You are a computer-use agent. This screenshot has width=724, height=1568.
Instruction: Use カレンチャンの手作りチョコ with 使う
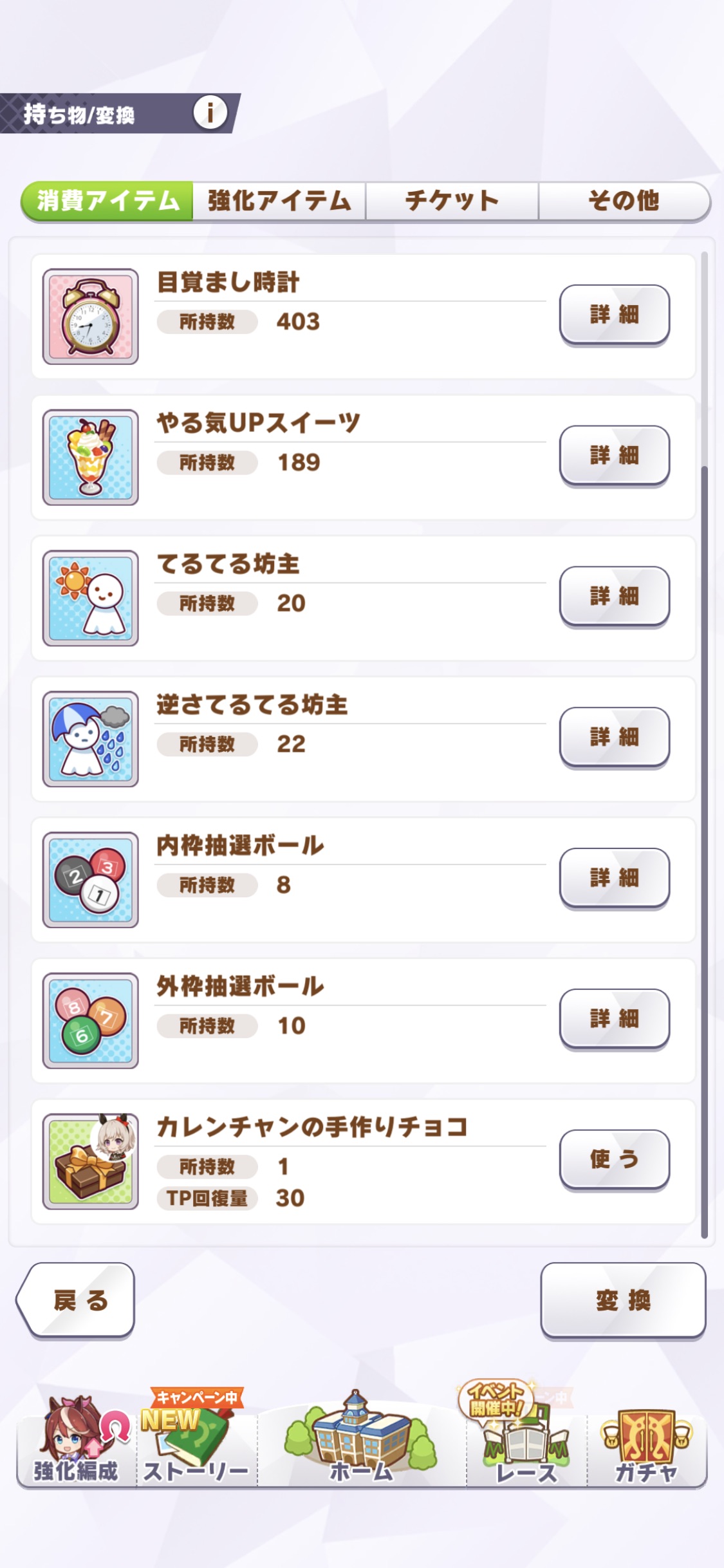pyautogui.click(x=614, y=1159)
